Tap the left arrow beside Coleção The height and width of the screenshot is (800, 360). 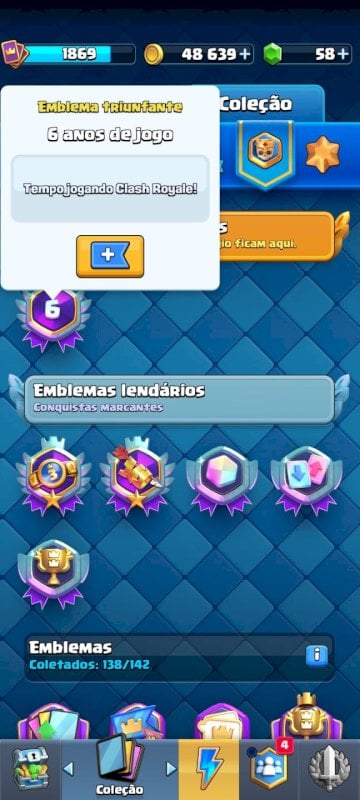tap(68, 768)
